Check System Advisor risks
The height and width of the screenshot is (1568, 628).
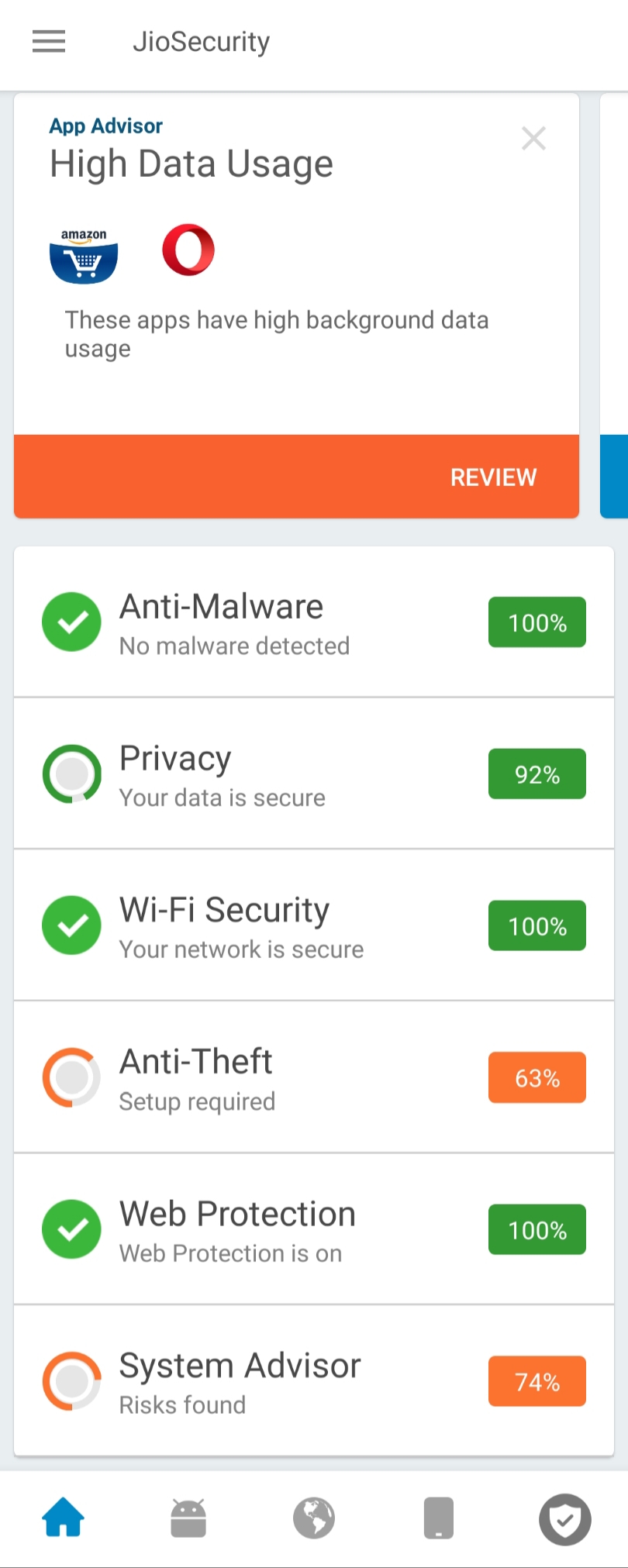(x=313, y=1381)
